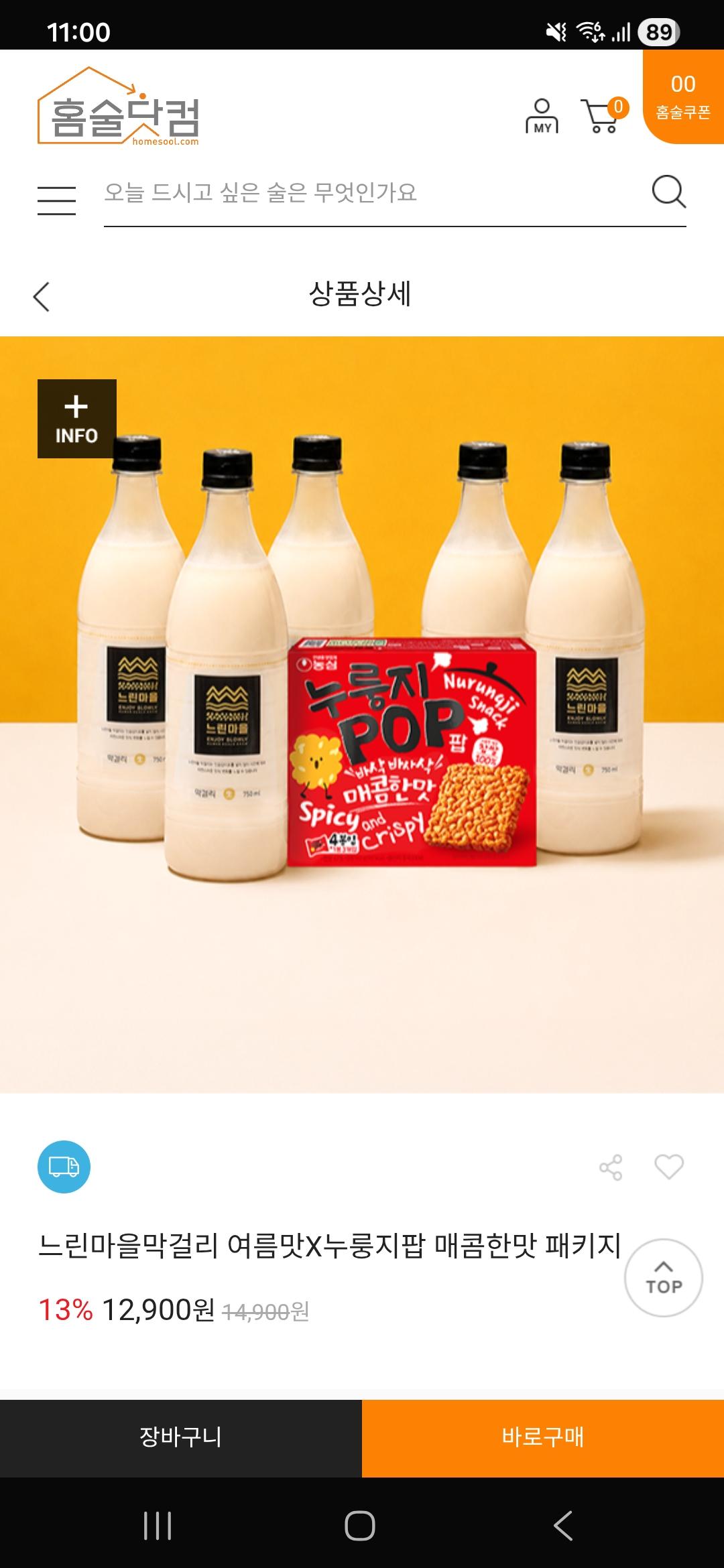Open the system recent apps button

tap(158, 1526)
